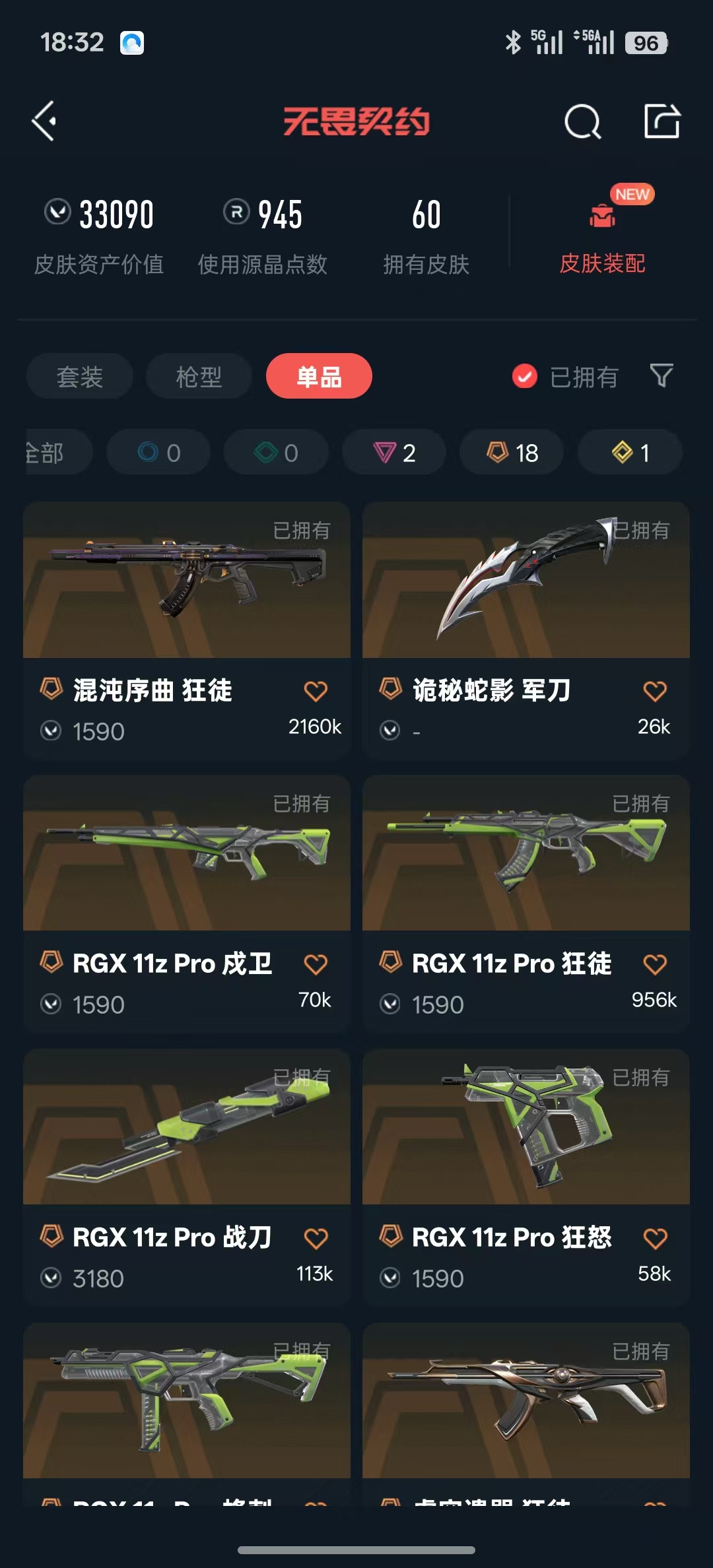This screenshot has width=713, height=1568.
Task: Open the search magnifier icon
Action: 583,121
